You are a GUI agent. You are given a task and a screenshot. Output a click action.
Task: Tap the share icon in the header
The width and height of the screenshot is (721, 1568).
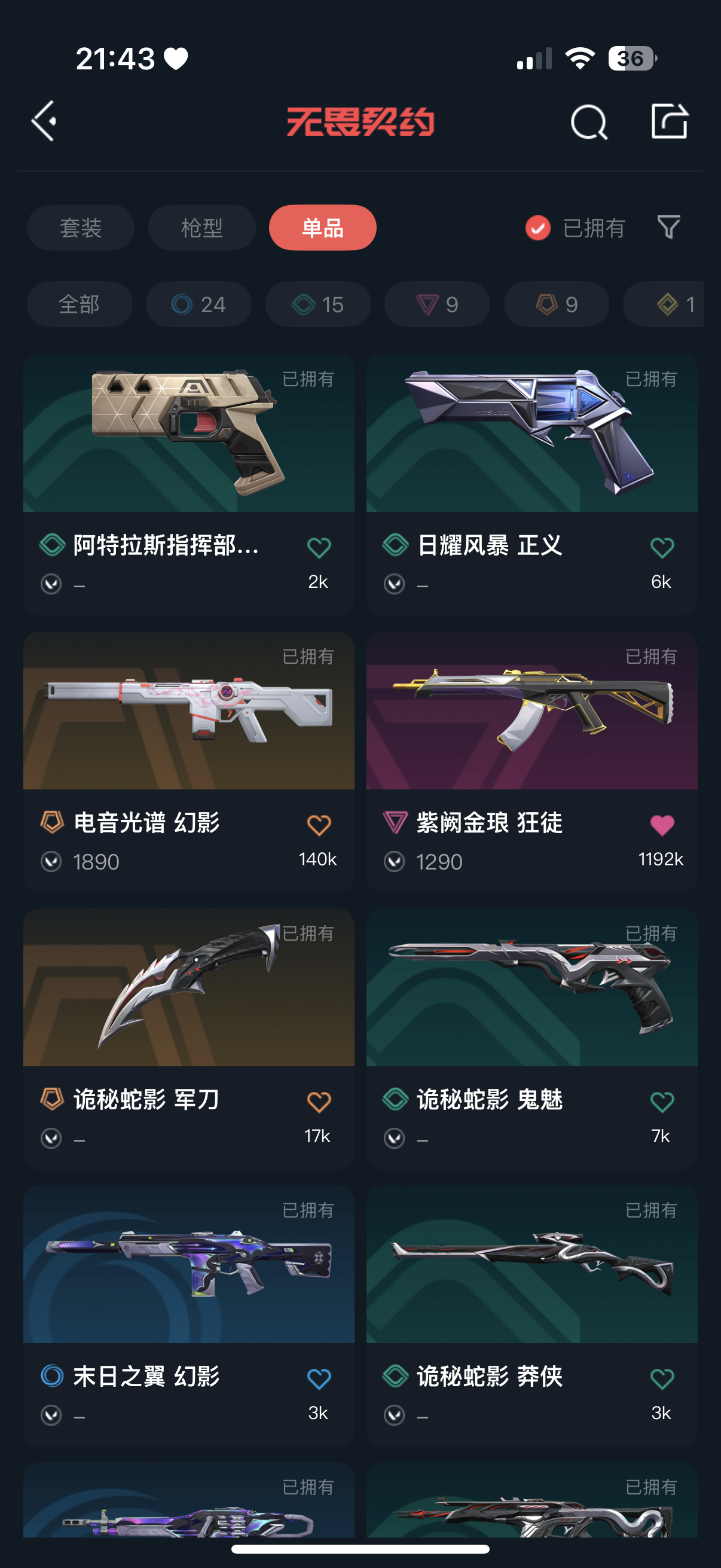click(669, 121)
